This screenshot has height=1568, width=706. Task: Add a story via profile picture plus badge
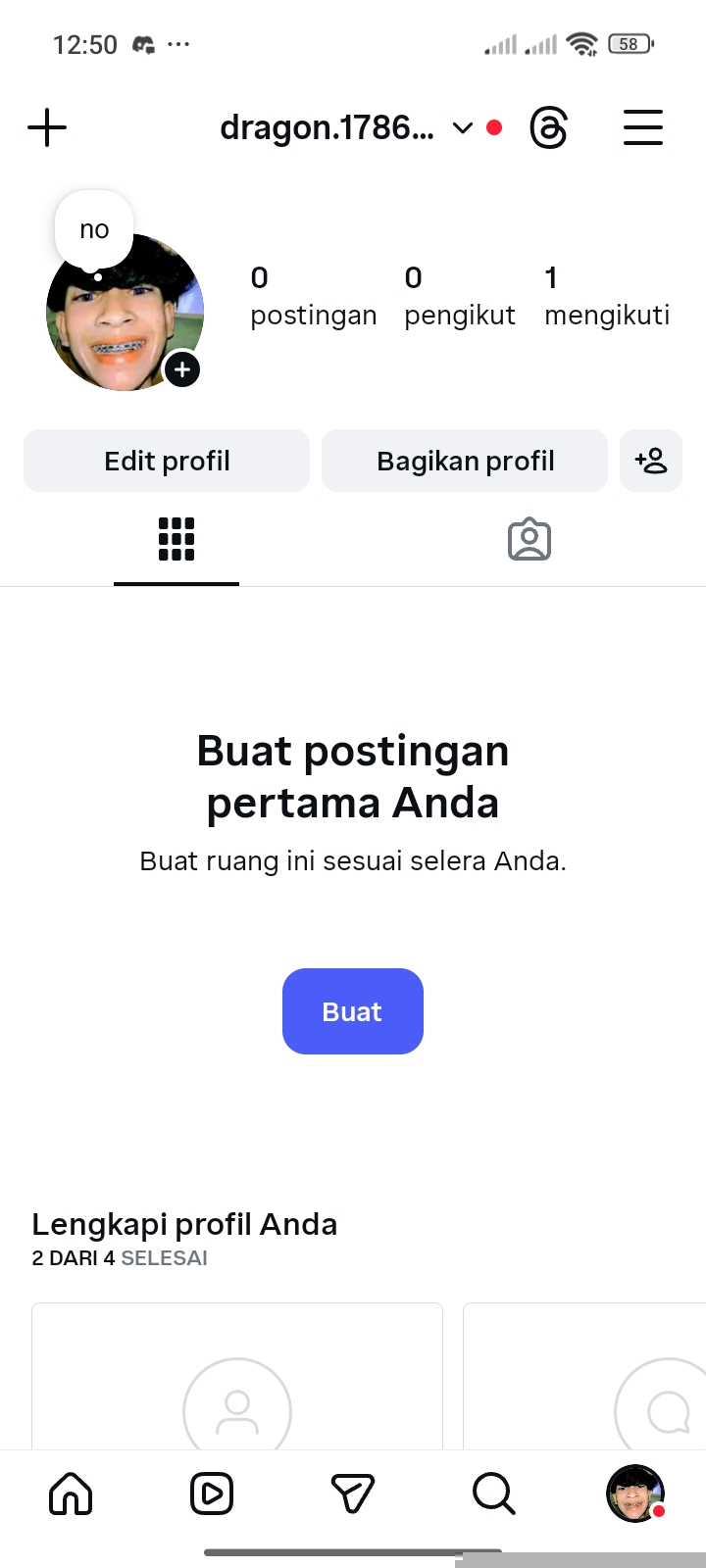point(182,370)
